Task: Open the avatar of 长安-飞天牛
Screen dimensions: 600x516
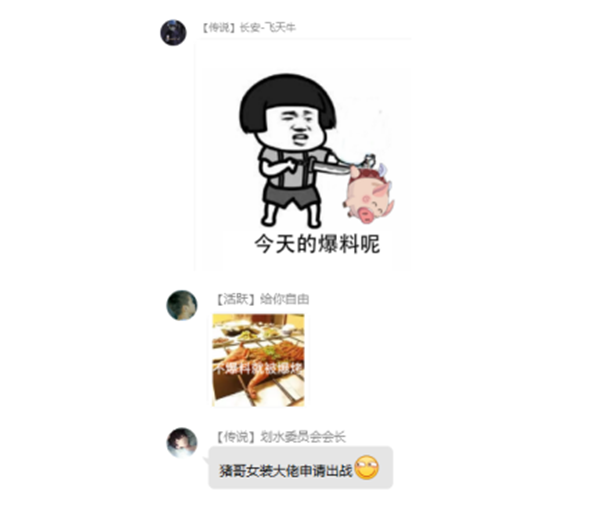Action: coord(173,32)
